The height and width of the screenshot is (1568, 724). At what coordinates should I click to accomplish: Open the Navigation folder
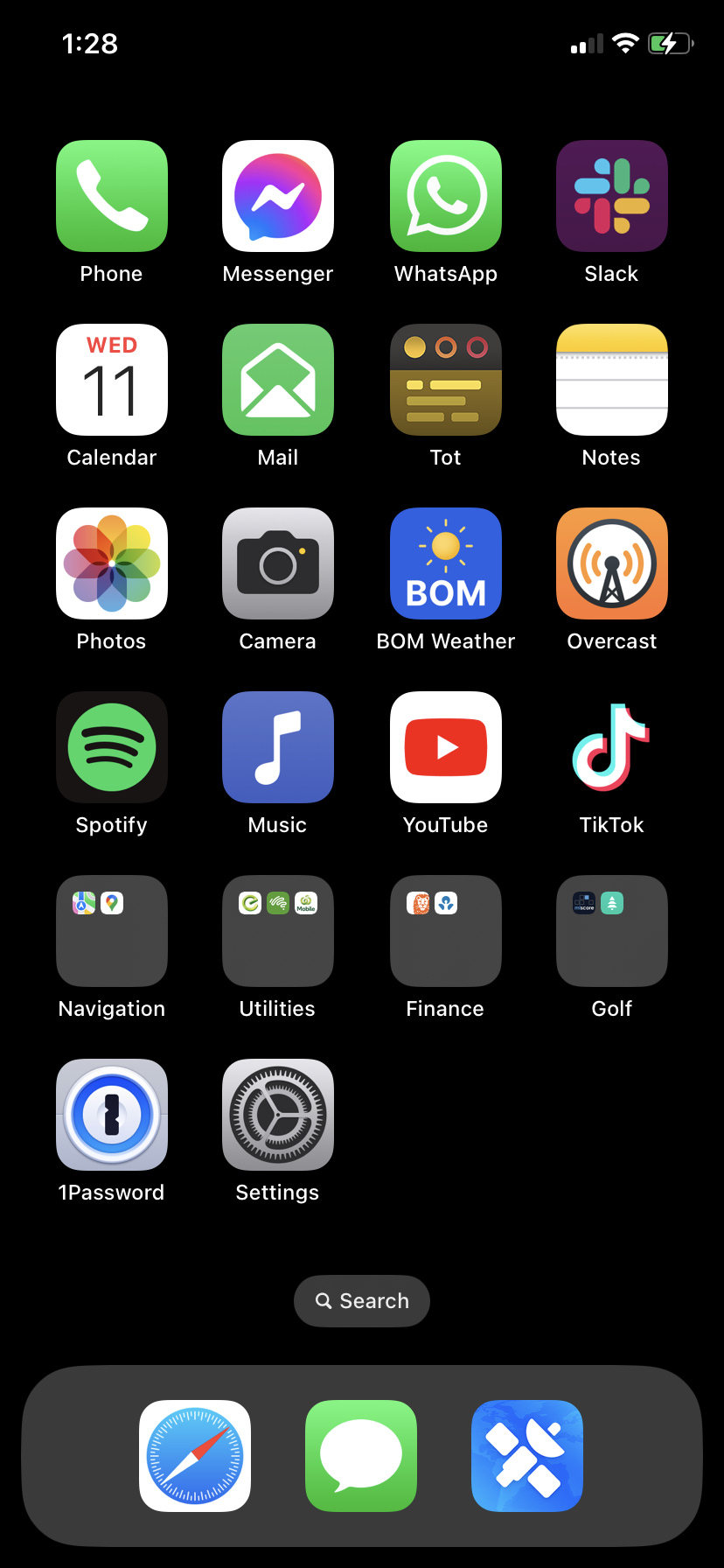pyautogui.click(x=112, y=931)
